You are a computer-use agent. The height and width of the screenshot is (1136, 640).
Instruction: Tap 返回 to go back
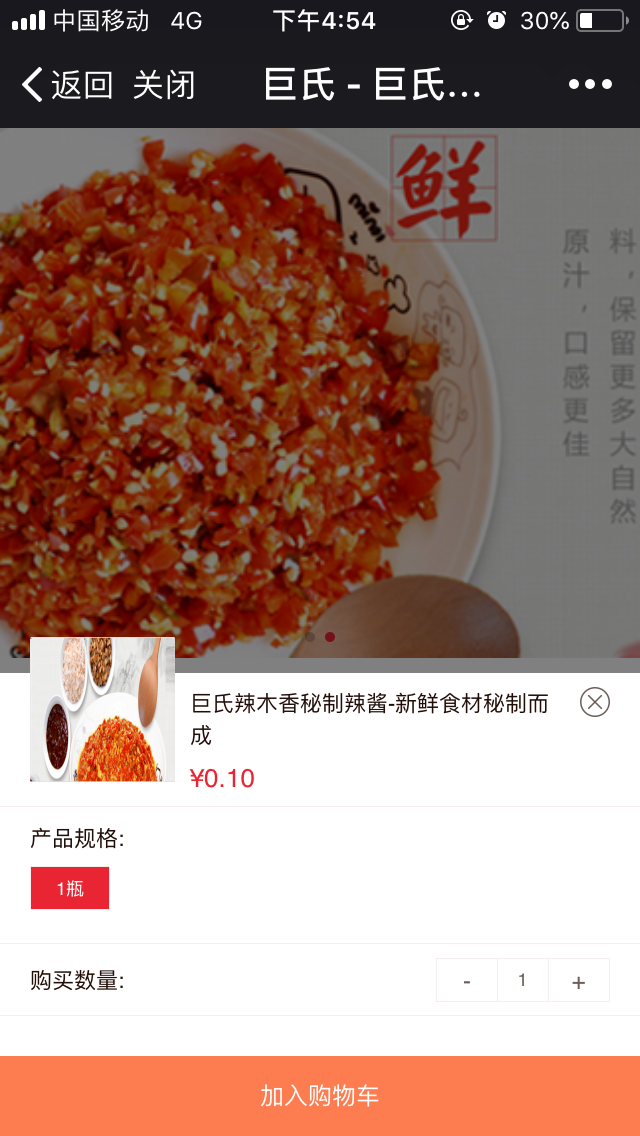pos(67,85)
